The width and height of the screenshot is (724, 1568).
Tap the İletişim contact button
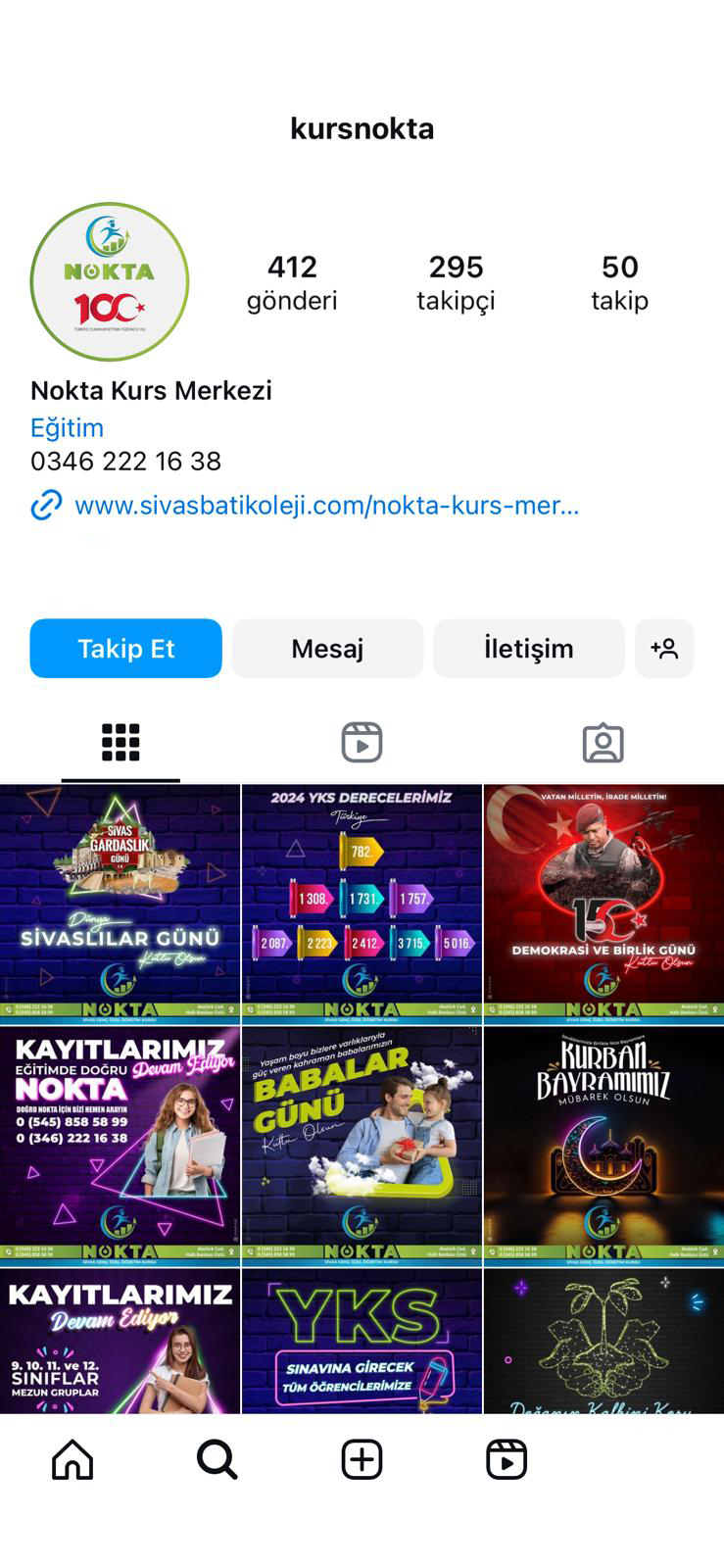tap(528, 649)
